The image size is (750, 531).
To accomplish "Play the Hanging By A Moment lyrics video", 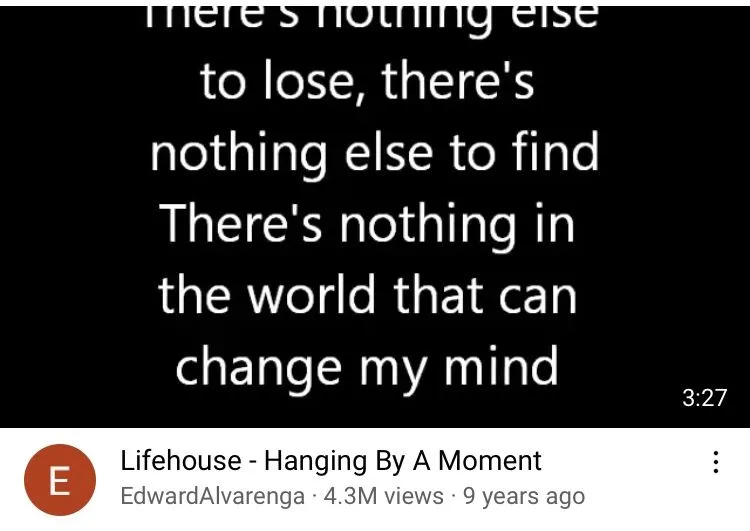I will click(x=375, y=215).
